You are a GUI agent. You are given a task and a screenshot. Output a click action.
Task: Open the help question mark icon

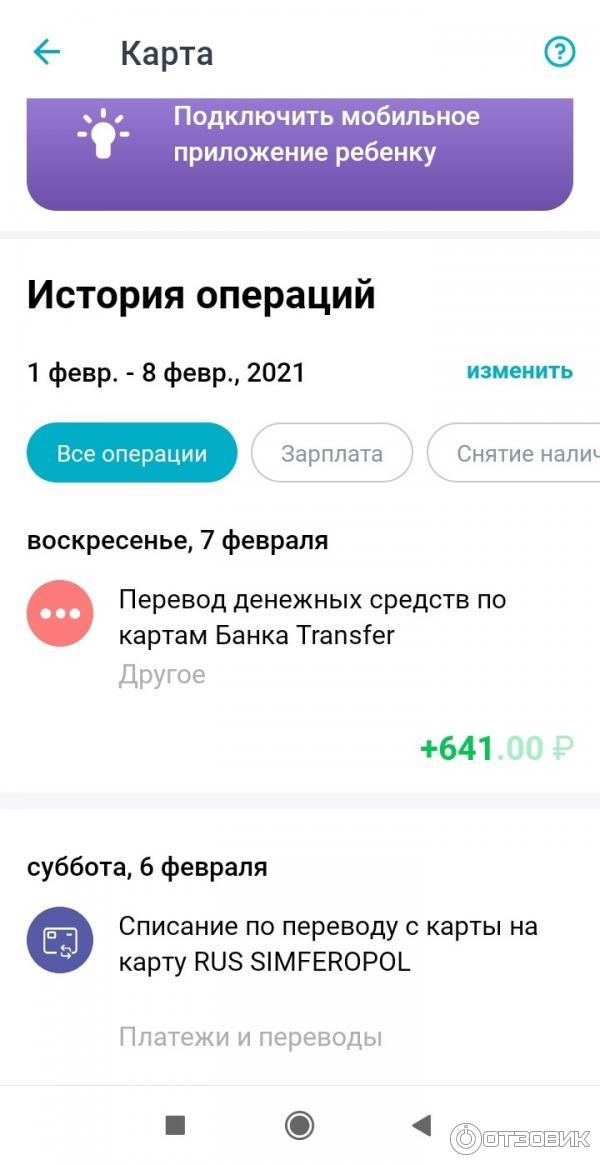pos(559,52)
